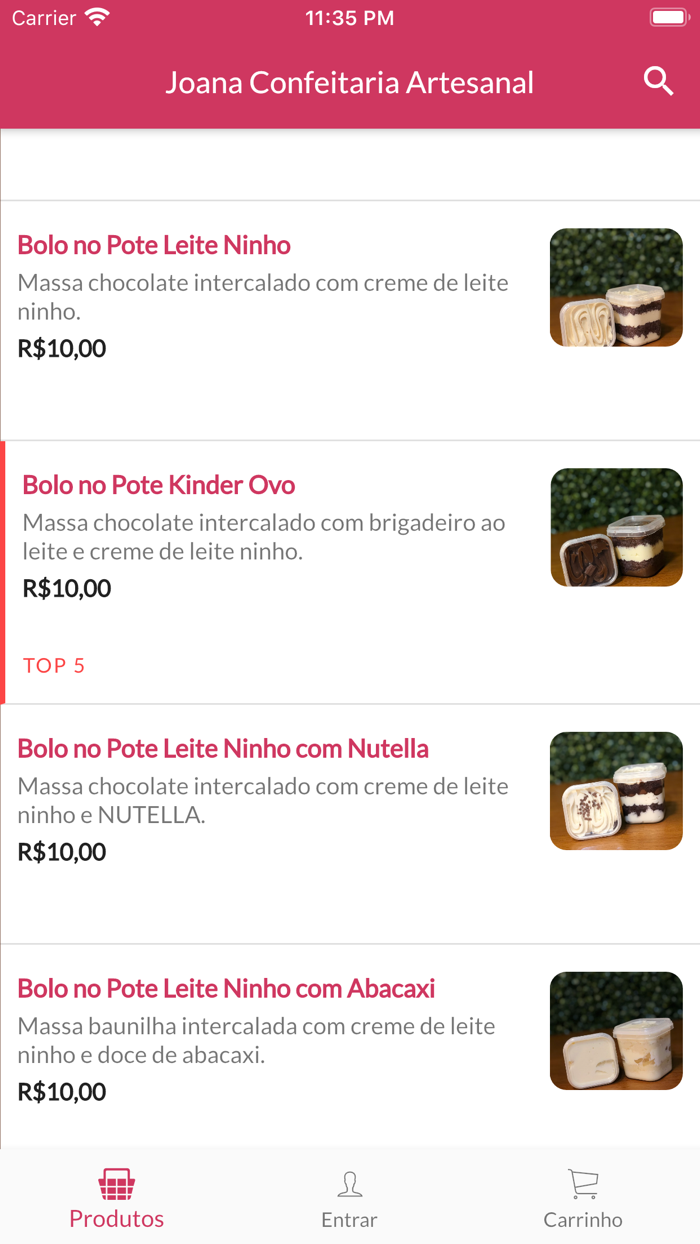View Bolo no Pote Leite Ninho com Nutella
This screenshot has height=1244, width=700.
pyautogui.click(x=223, y=749)
